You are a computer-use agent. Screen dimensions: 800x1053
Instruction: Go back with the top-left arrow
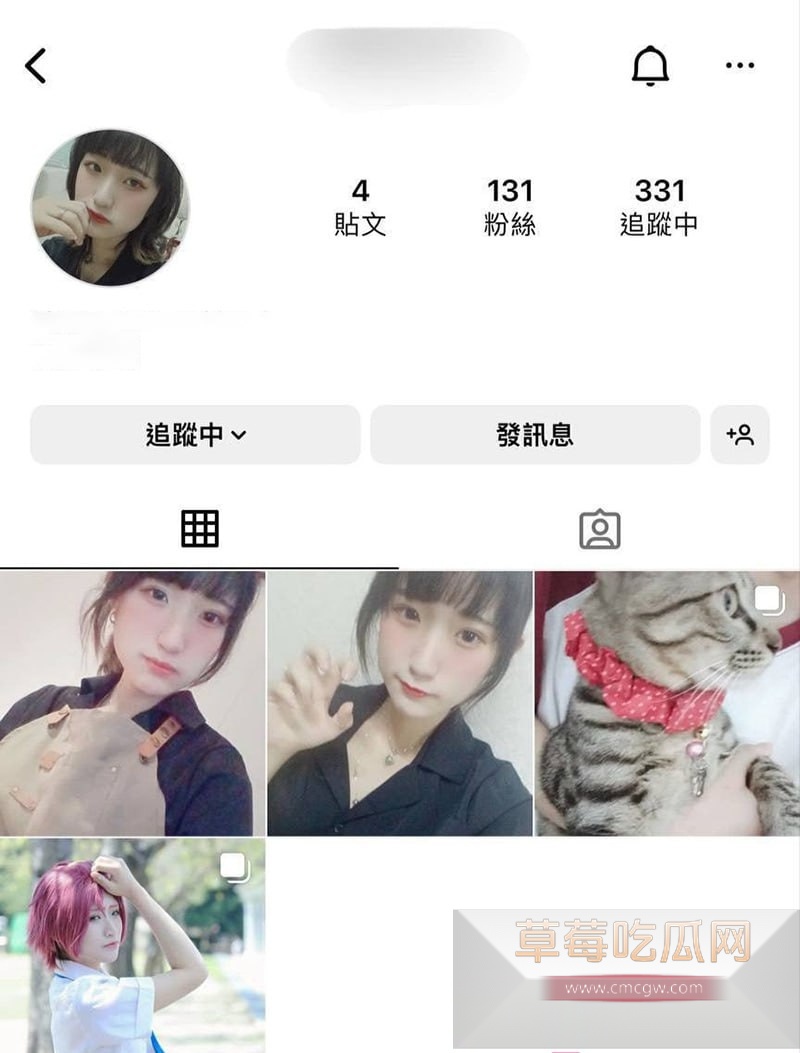point(36,66)
